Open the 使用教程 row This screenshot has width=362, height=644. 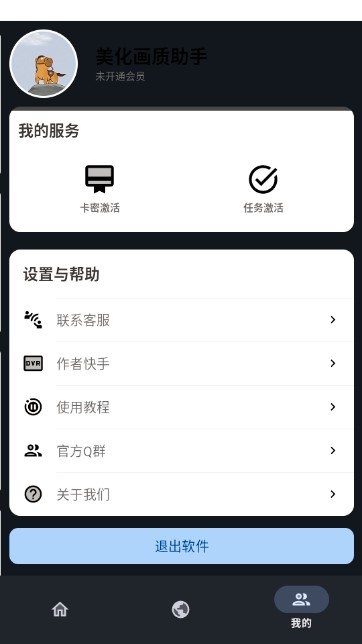(181, 407)
